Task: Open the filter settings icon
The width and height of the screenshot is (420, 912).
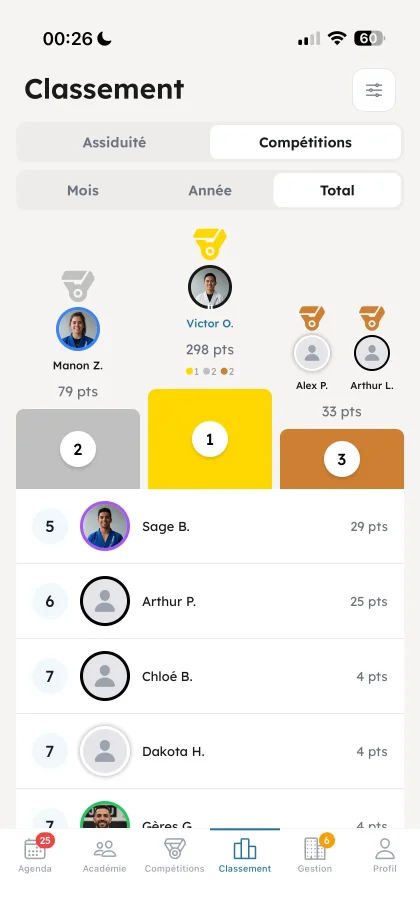Action: point(373,90)
